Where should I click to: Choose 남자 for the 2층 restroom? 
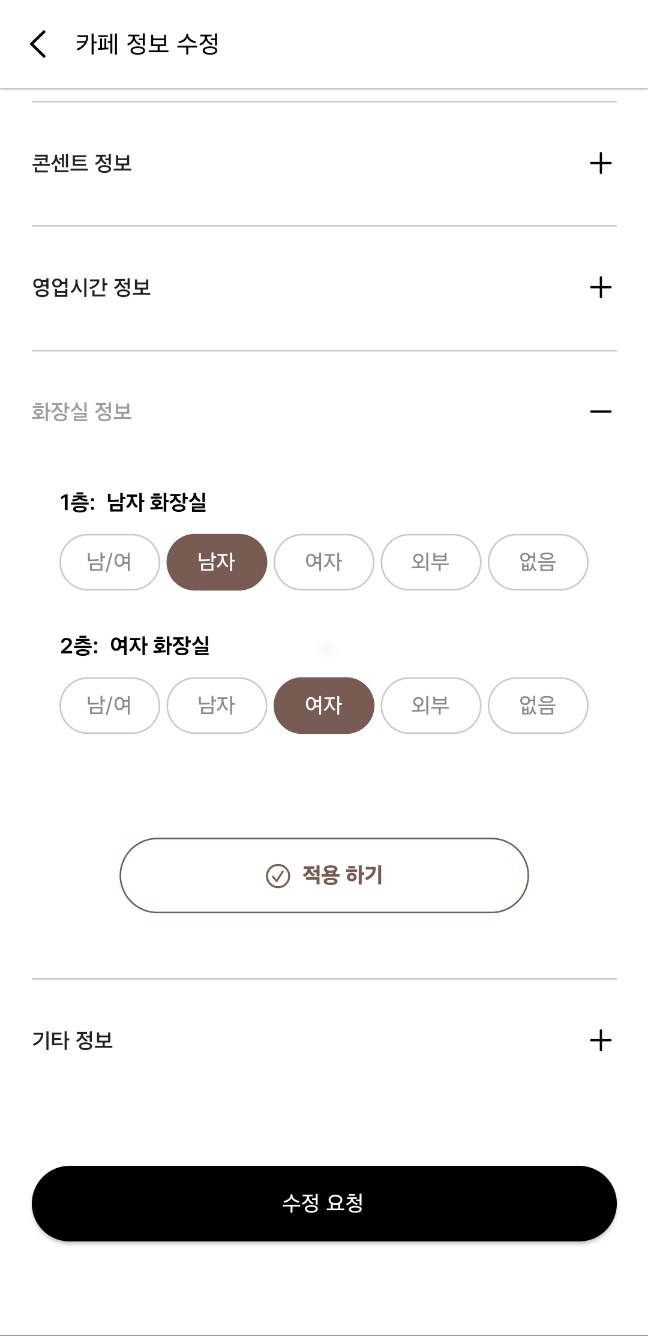[217, 706]
